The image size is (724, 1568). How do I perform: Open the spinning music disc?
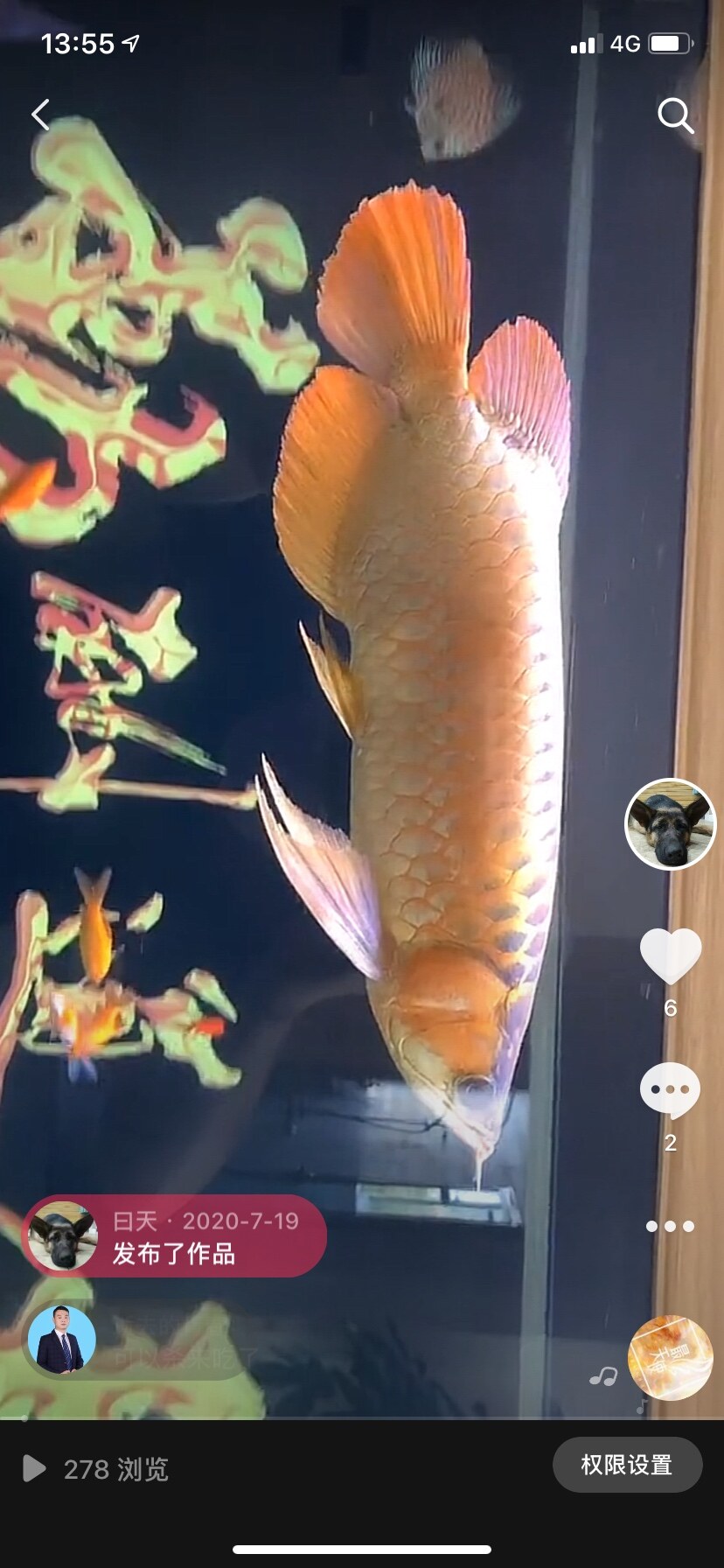tap(671, 1357)
